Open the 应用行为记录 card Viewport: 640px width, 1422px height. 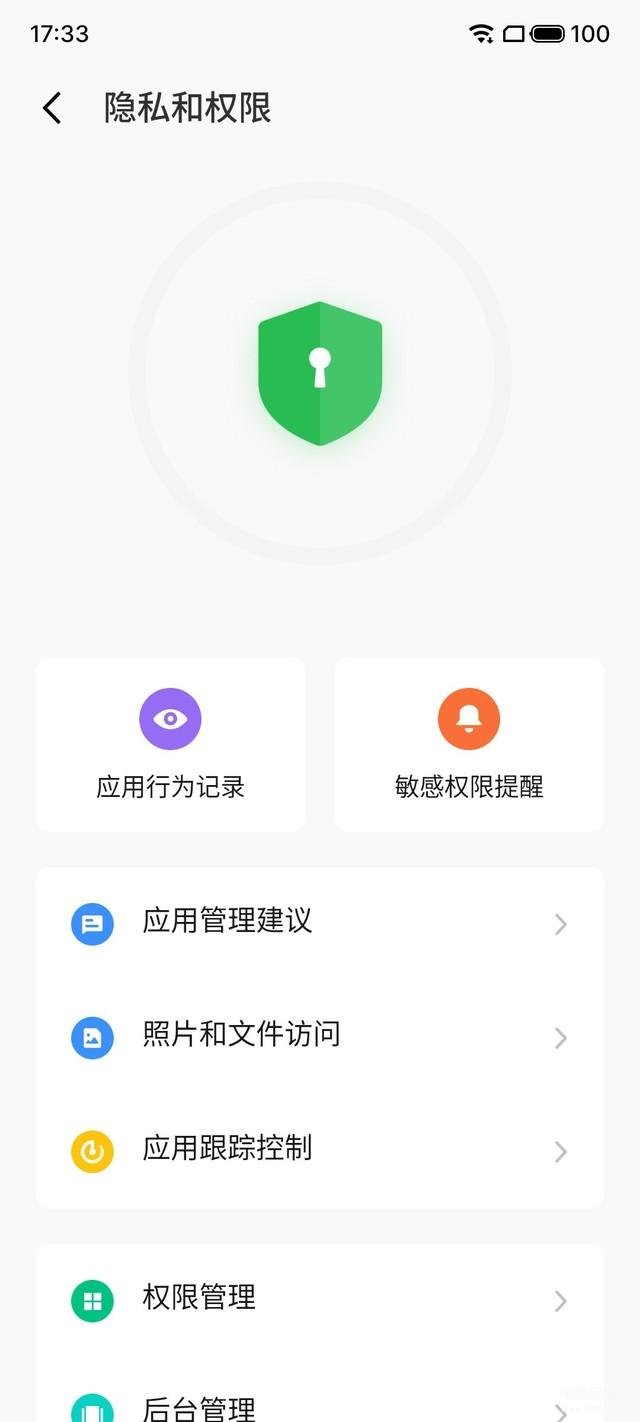tap(171, 744)
